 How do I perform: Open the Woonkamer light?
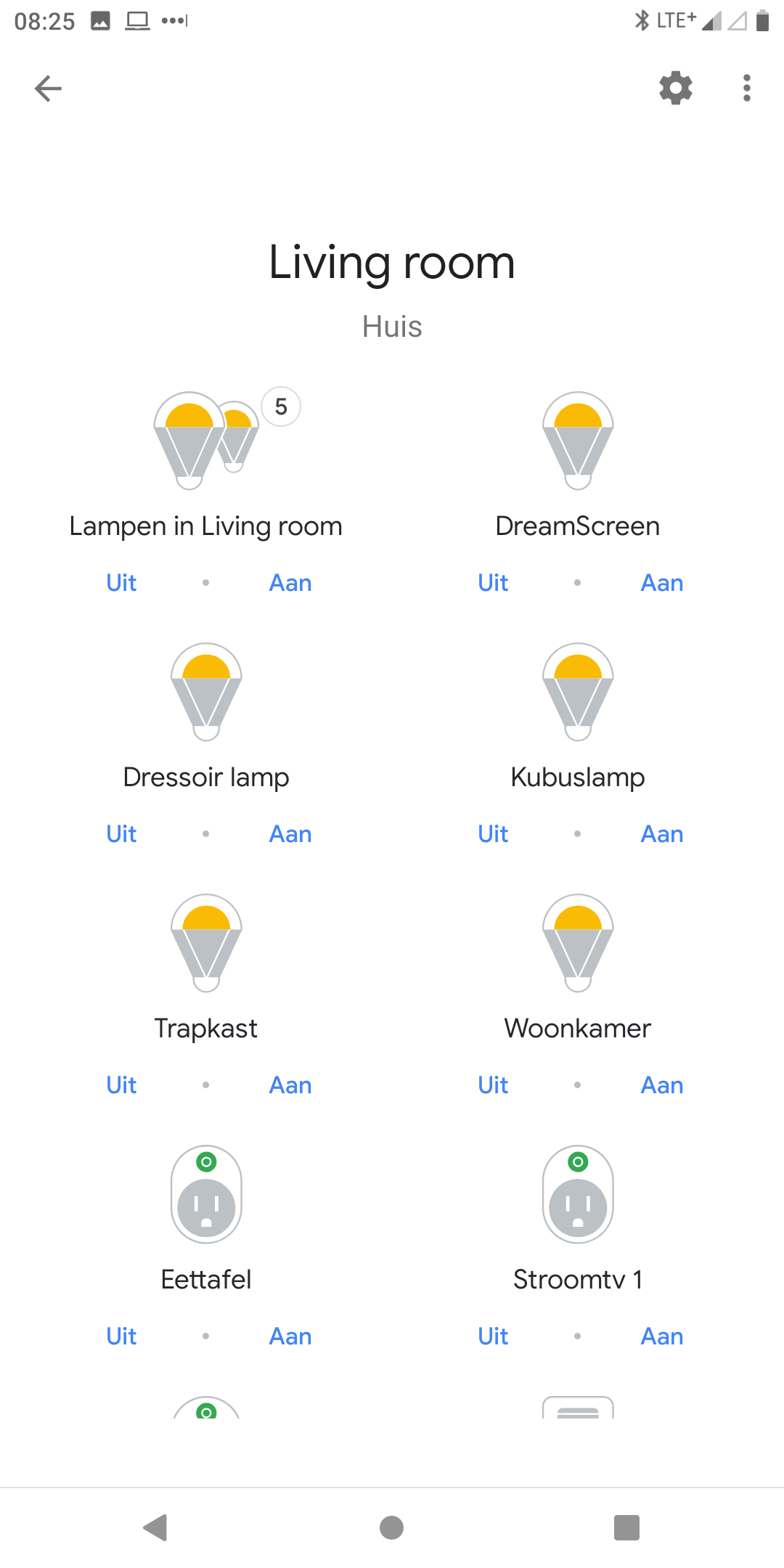pos(578,943)
